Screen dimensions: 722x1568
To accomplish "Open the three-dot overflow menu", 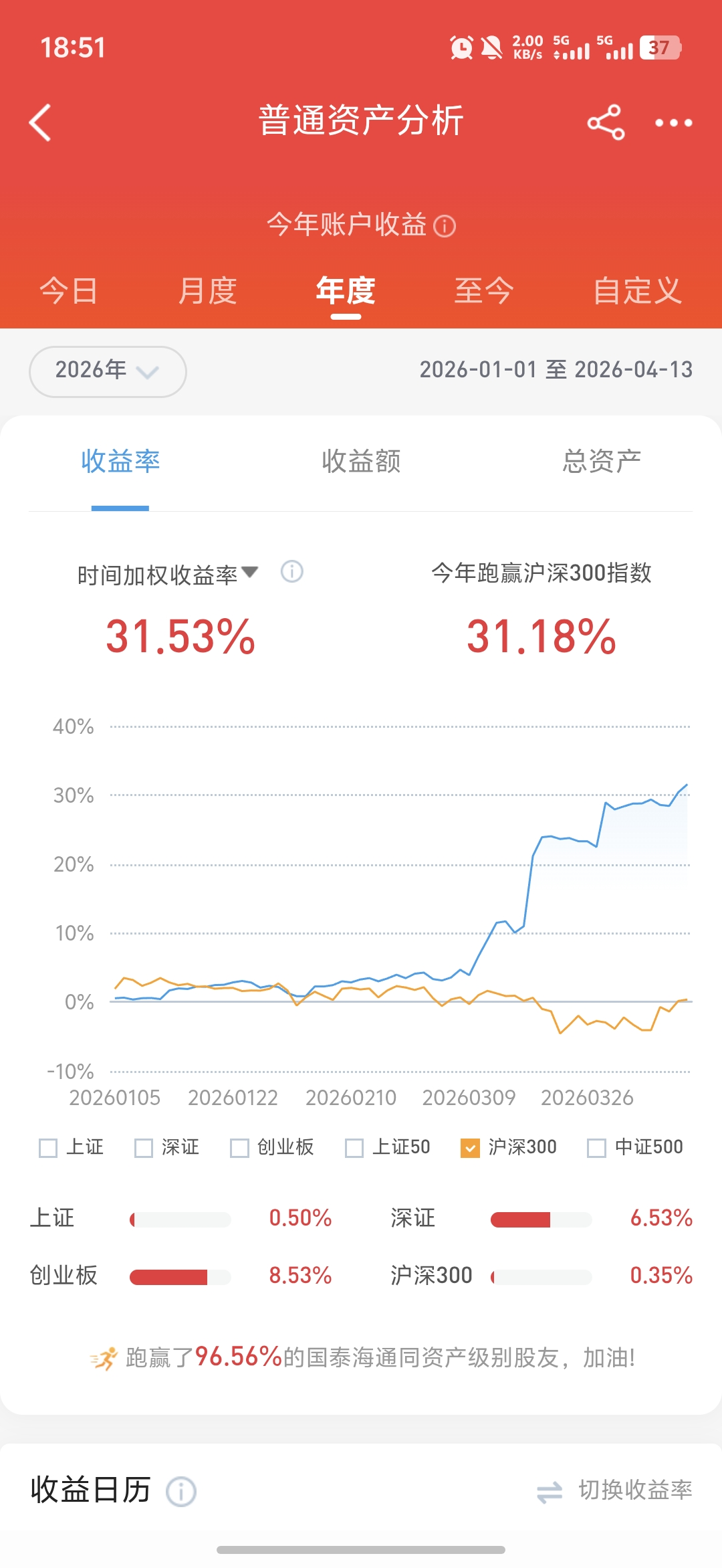I will (673, 122).
